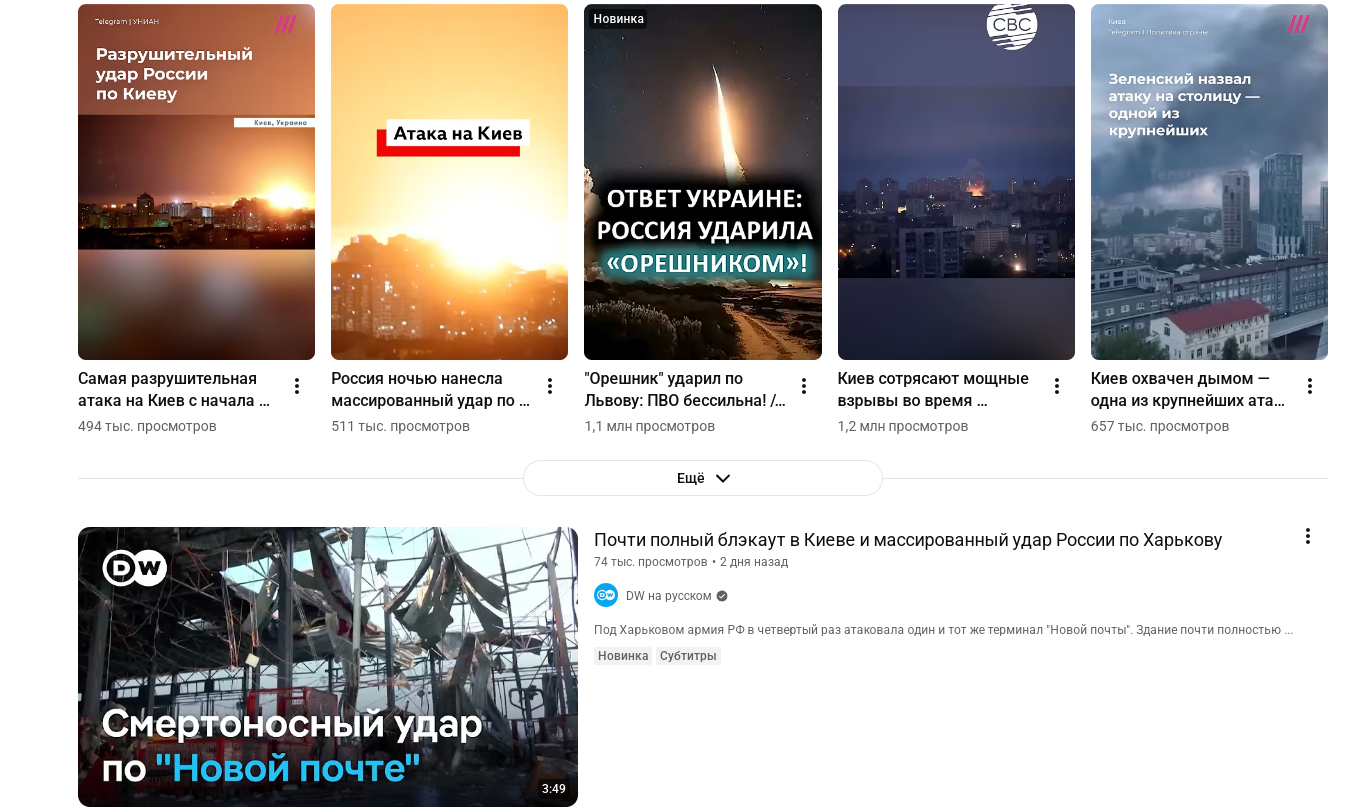
Task: Open options for 'Орешник ударил по Львову'
Action: [x=803, y=386]
